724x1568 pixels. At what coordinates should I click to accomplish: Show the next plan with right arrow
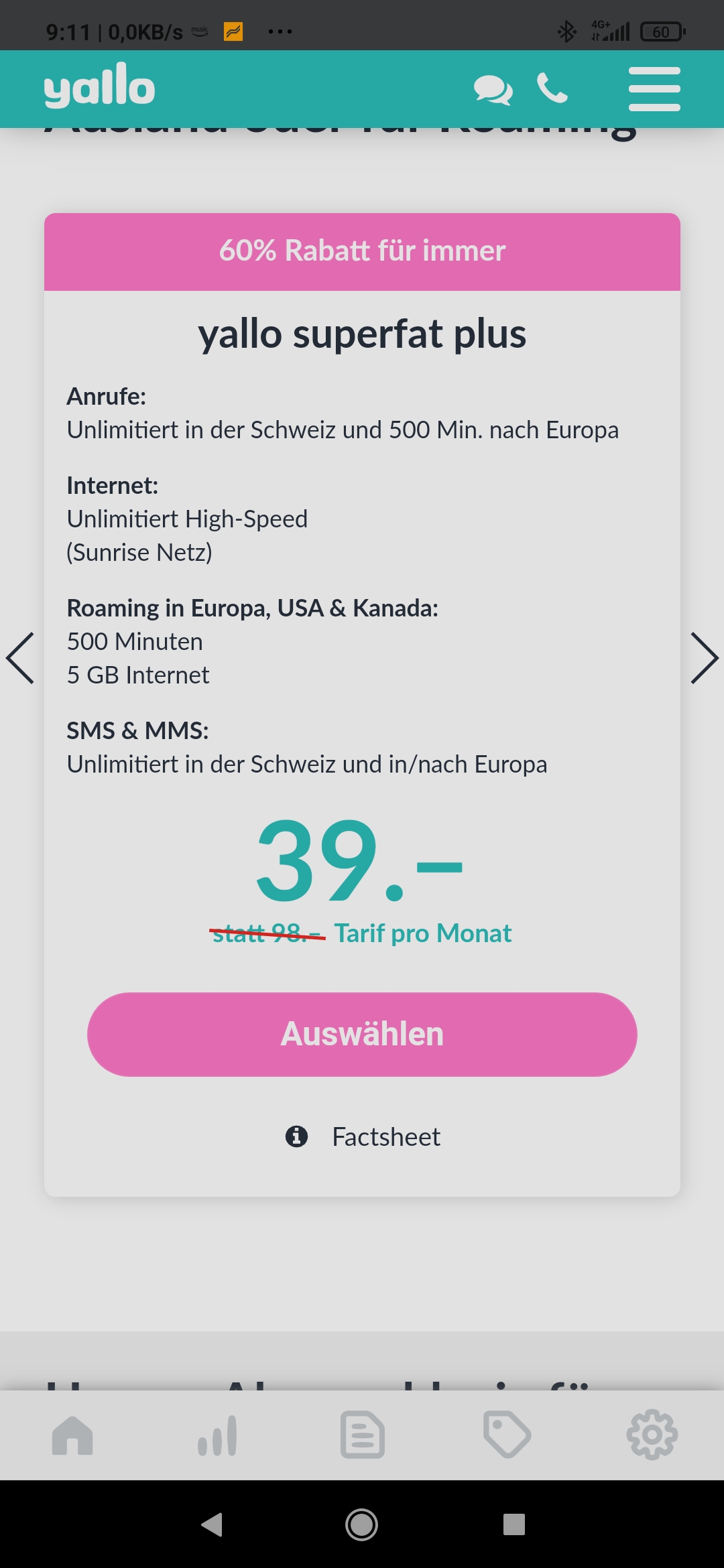click(x=704, y=658)
